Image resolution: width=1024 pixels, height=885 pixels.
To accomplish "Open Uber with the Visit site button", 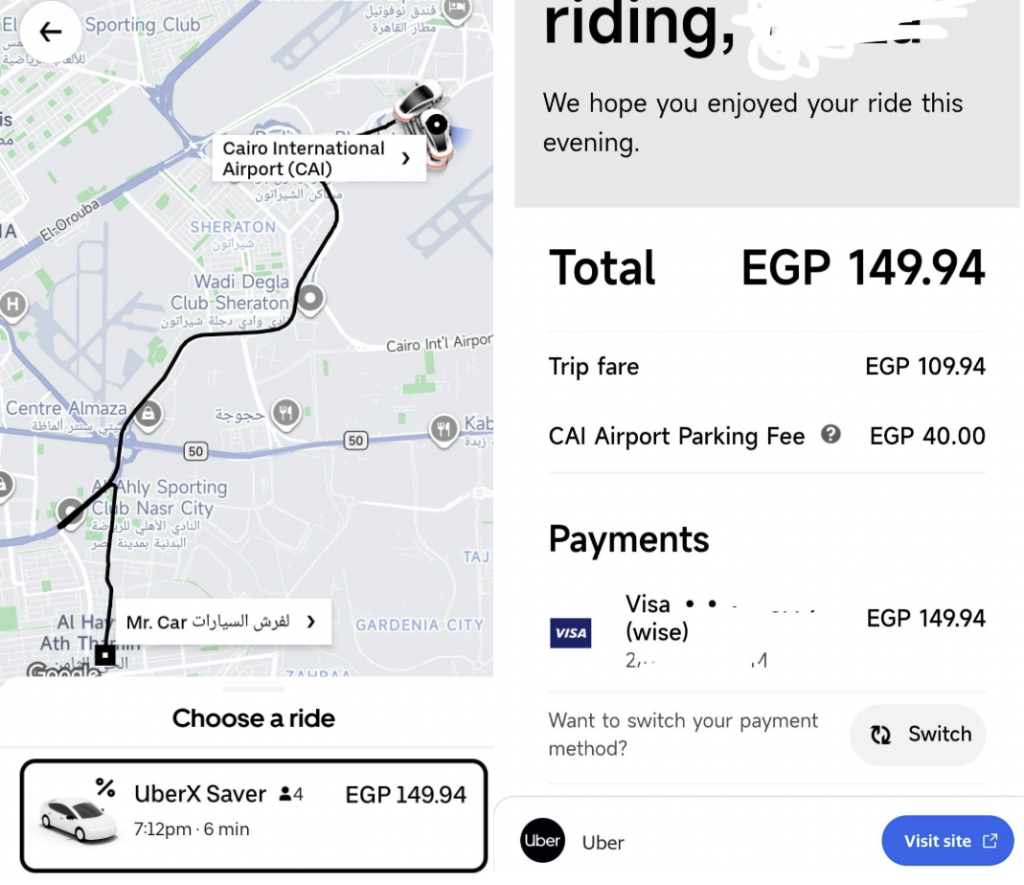I will point(947,841).
